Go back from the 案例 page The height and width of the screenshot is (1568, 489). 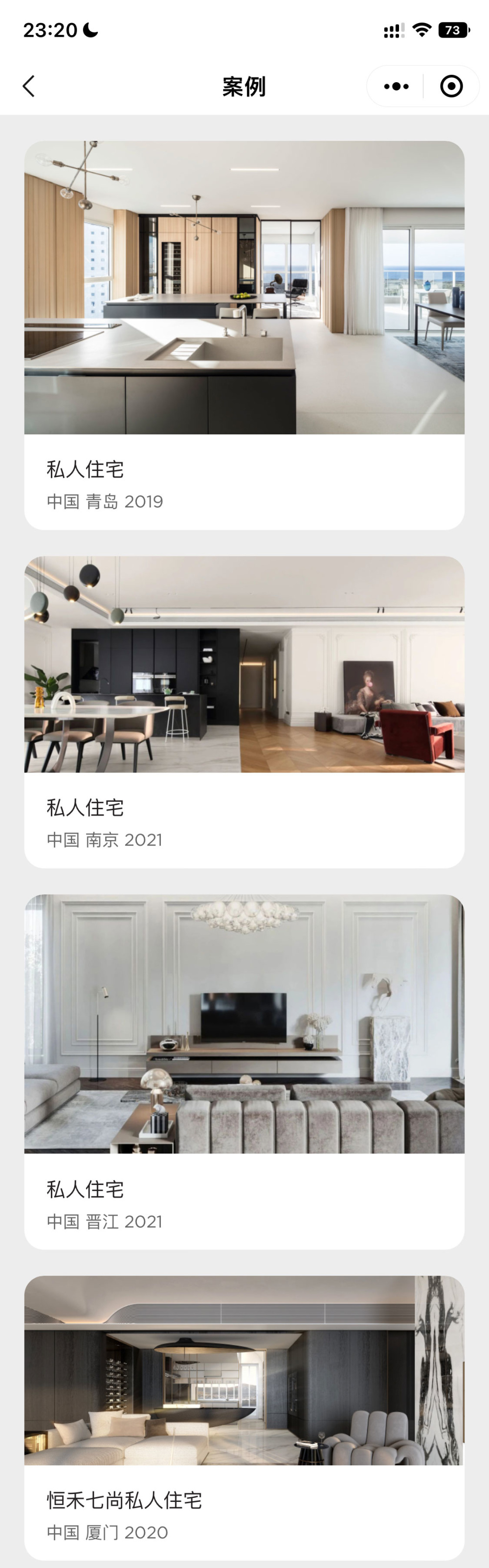point(28,87)
